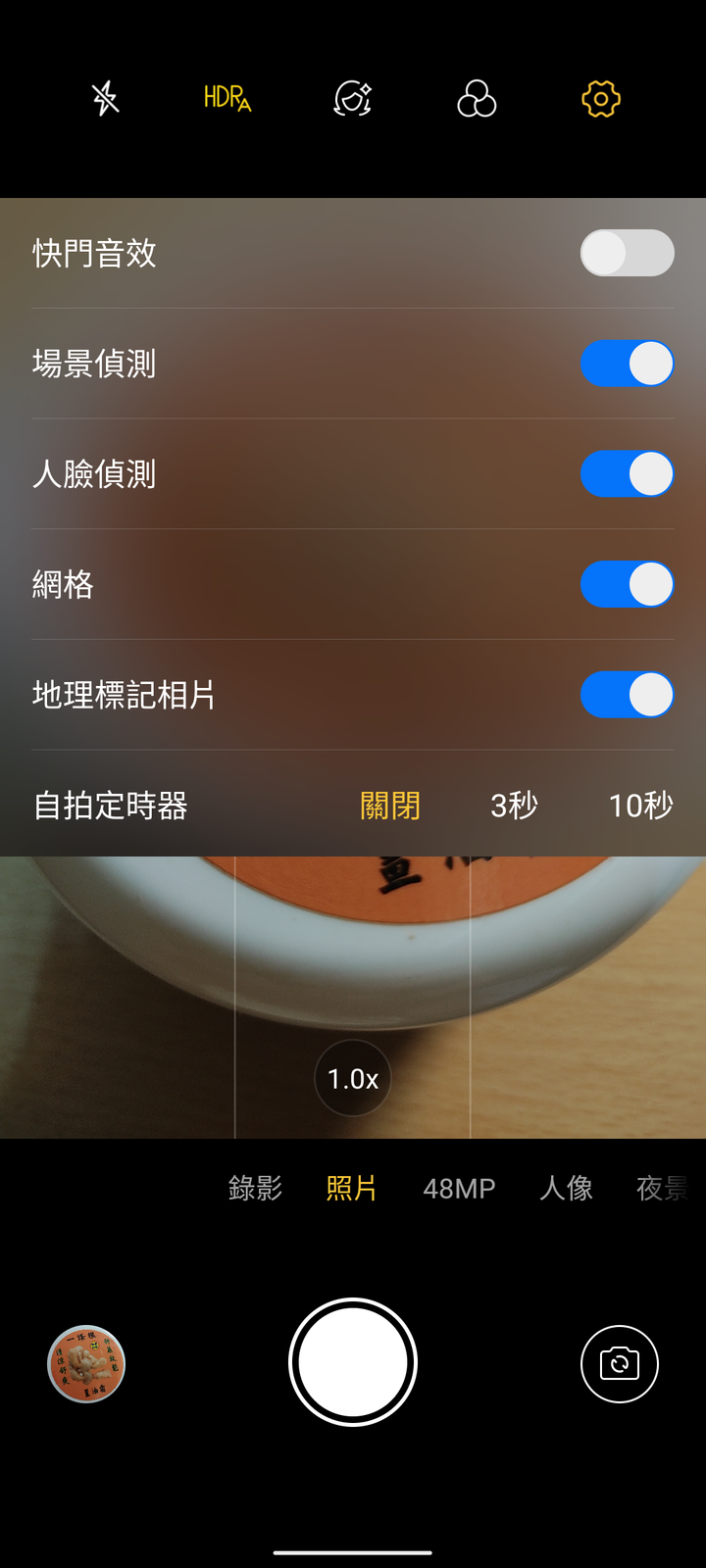706x1568 pixels.
Task: Open the color filters icon
Action: point(477,99)
